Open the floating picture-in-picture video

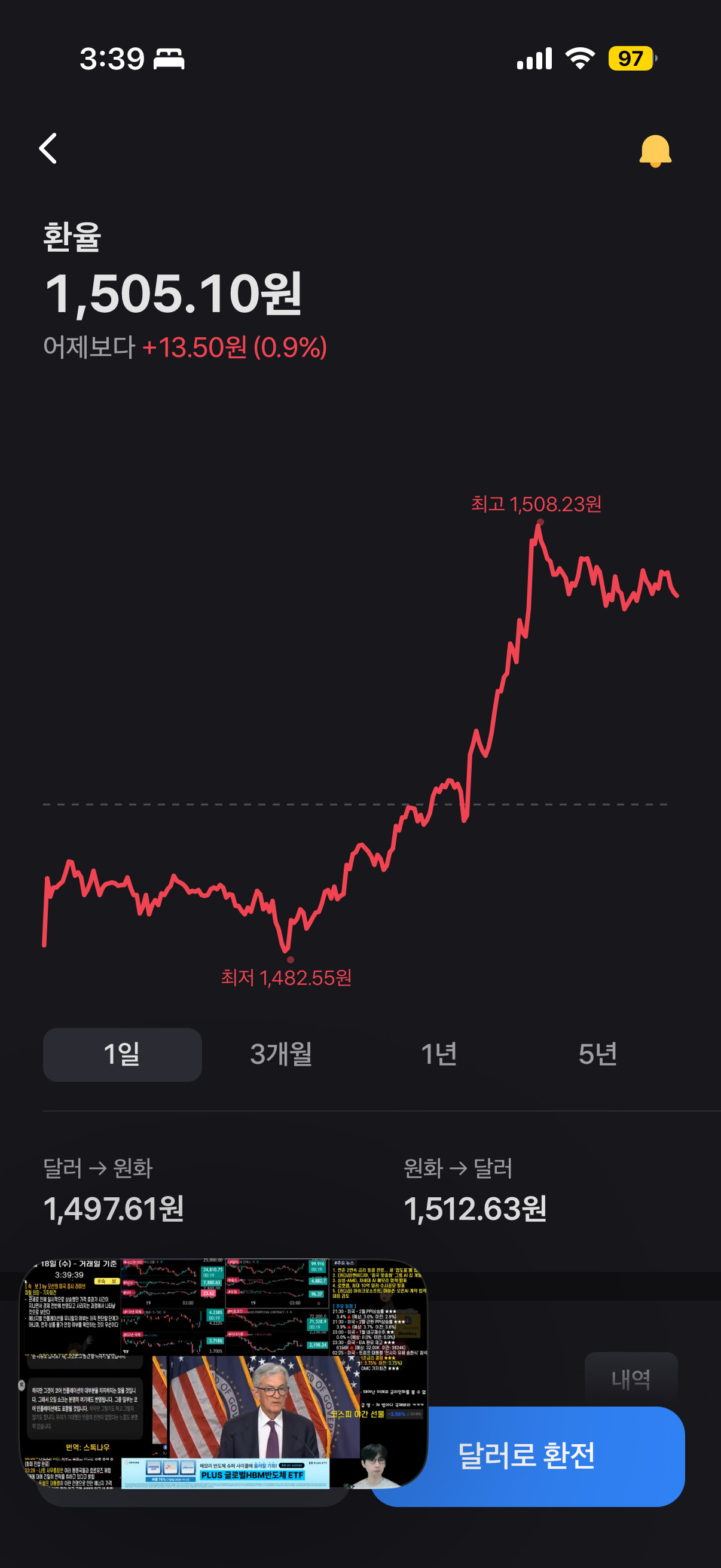click(x=224, y=1373)
